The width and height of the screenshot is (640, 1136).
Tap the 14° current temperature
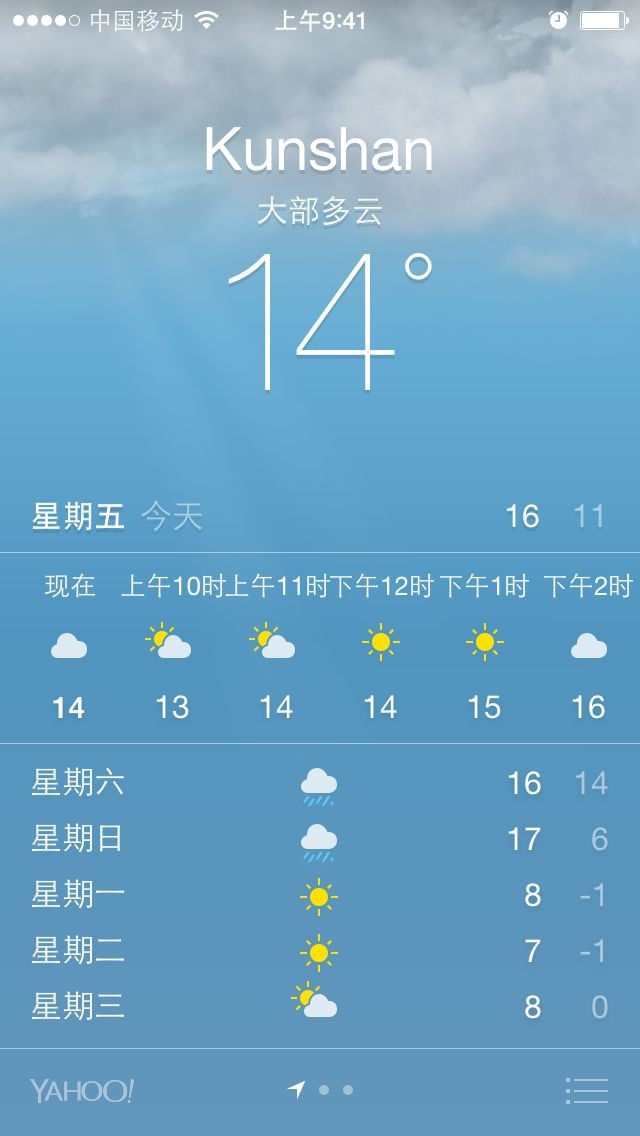click(330, 322)
